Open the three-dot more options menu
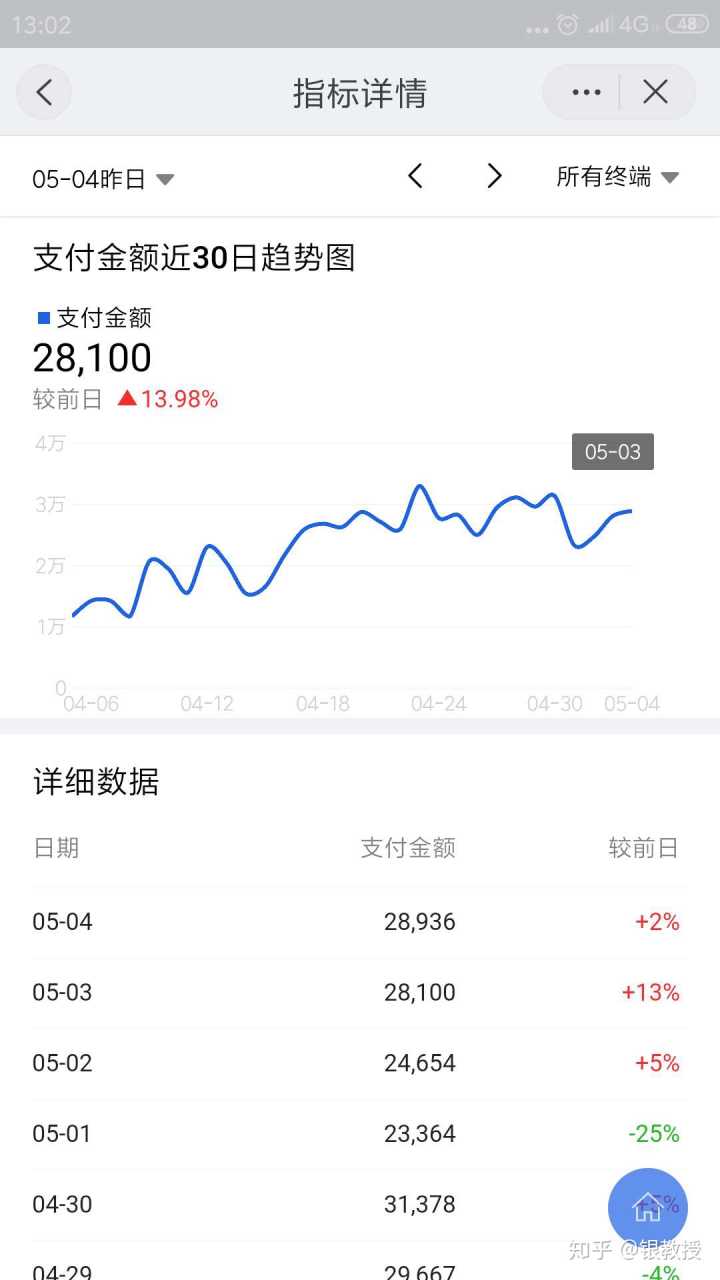This screenshot has height=1280, width=720. pyautogui.click(x=586, y=93)
